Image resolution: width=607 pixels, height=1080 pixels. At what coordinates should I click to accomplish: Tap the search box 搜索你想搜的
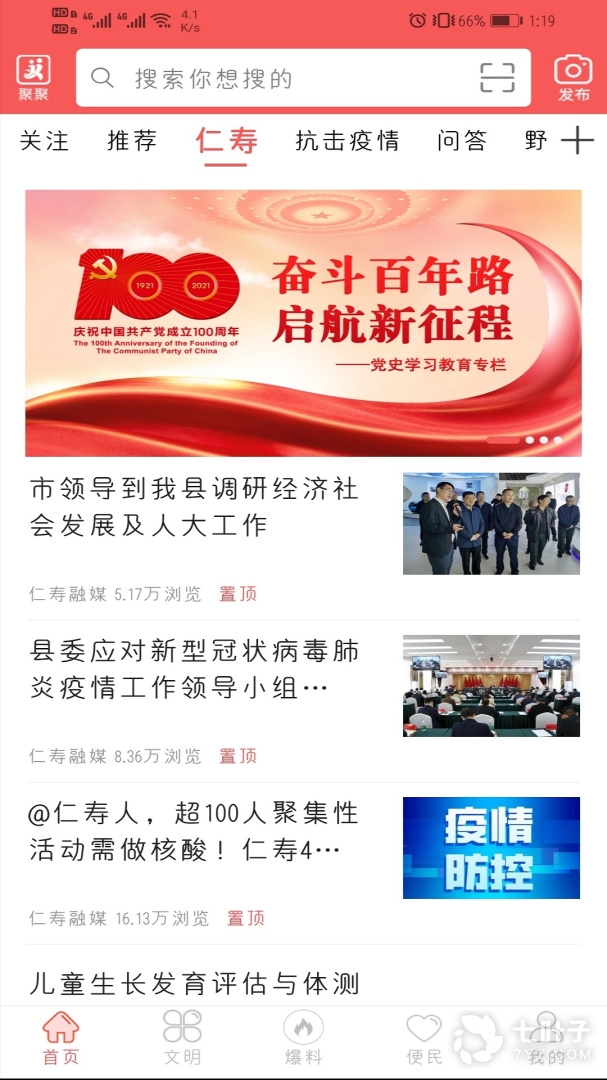point(280,78)
